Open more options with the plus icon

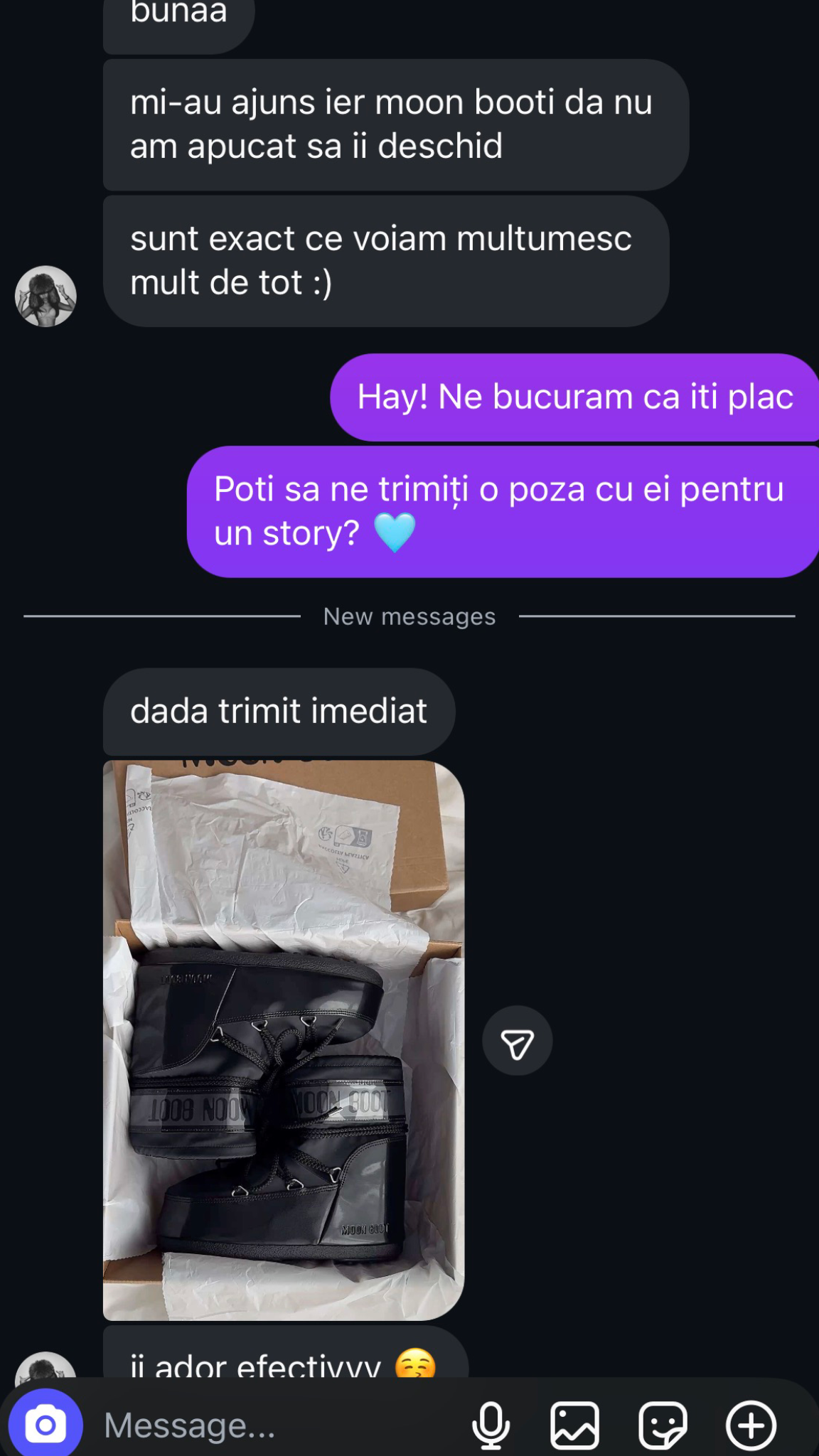click(751, 1425)
